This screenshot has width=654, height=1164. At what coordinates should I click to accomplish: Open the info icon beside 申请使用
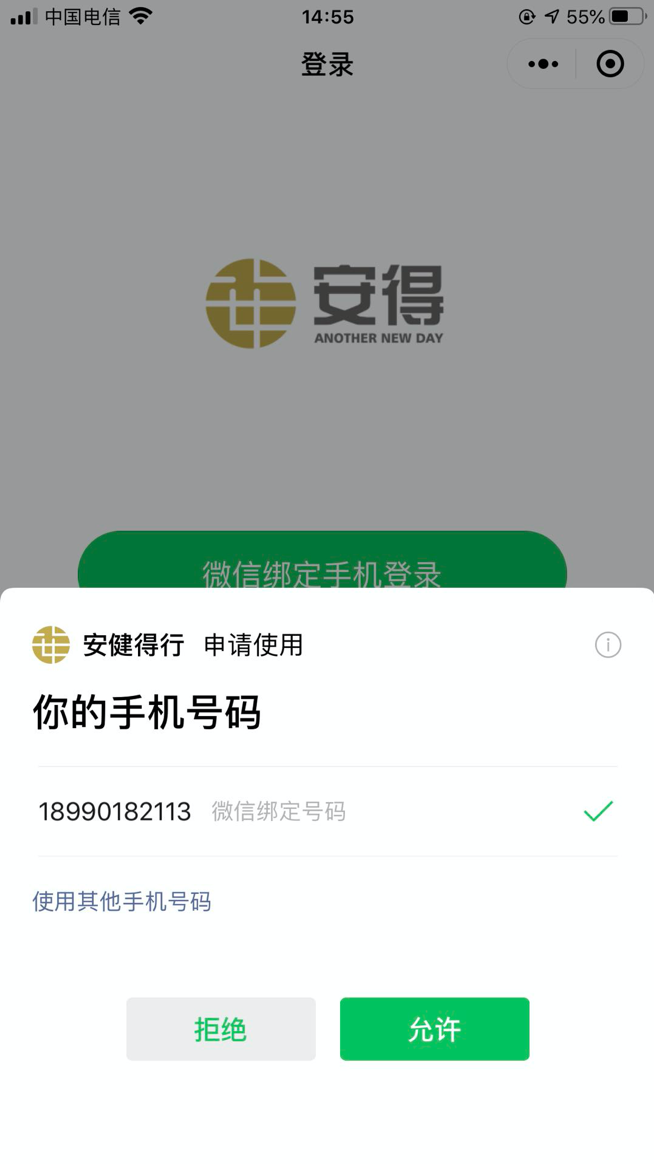tap(608, 645)
